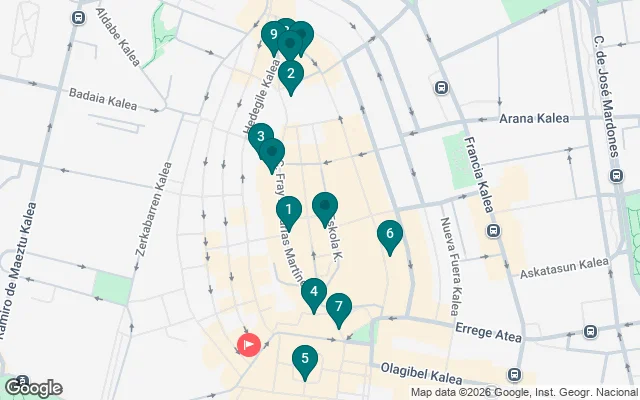Tap map marker number 7
Viewport: 640px width, 400px height.
point(339,307)
